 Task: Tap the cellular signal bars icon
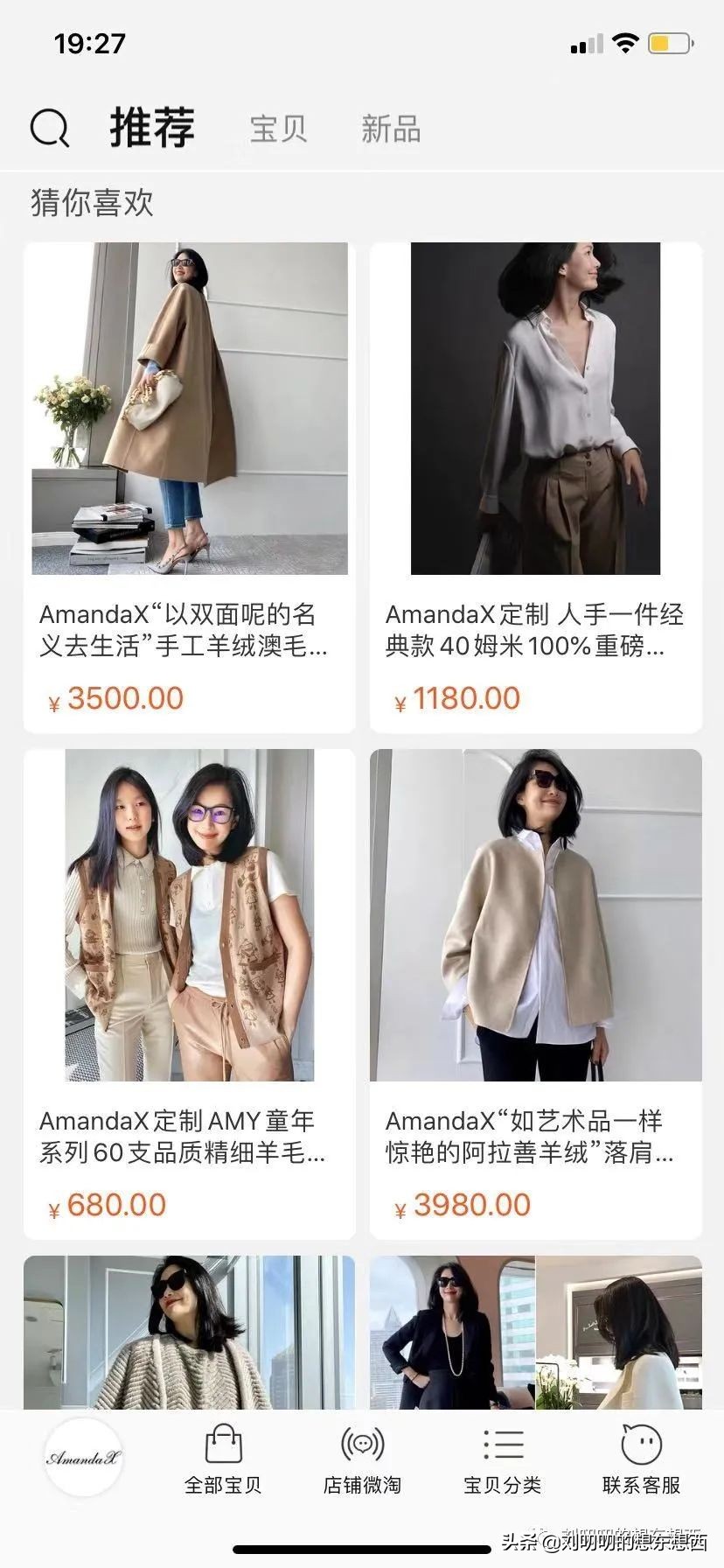click(587, 41)
